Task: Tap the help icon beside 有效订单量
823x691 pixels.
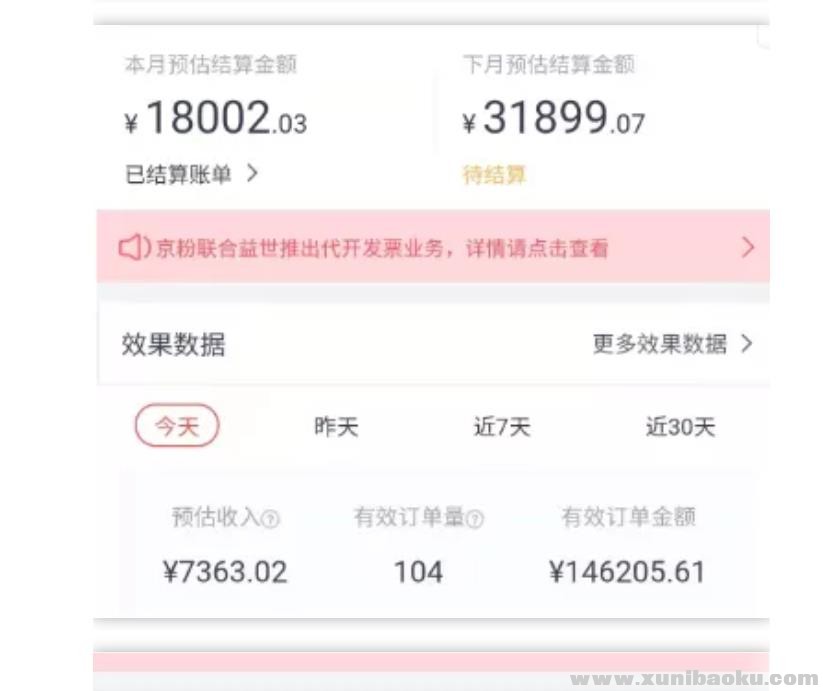Action: 475,519
